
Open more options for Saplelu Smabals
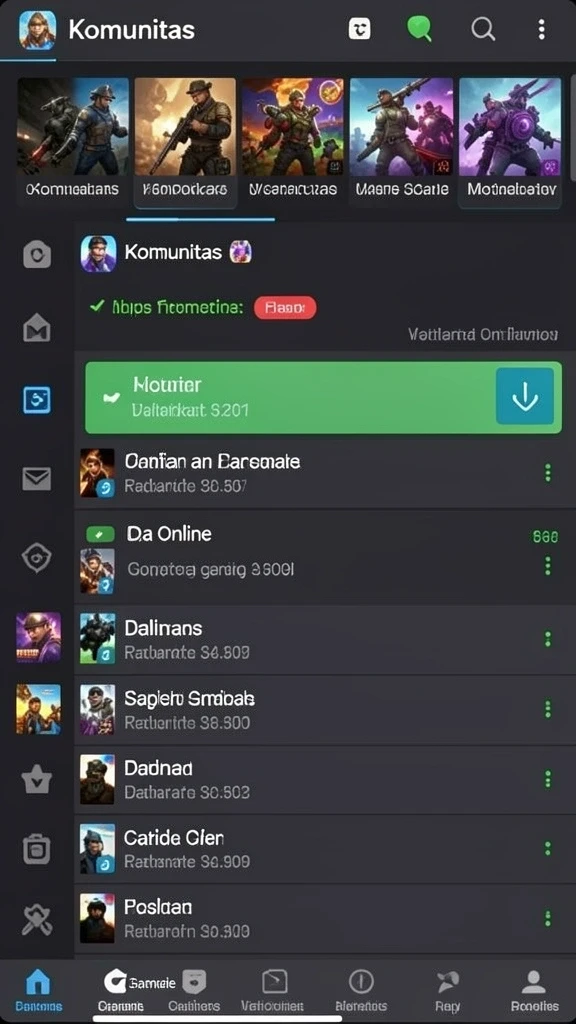pyautogui.click(x=547, y=709)
